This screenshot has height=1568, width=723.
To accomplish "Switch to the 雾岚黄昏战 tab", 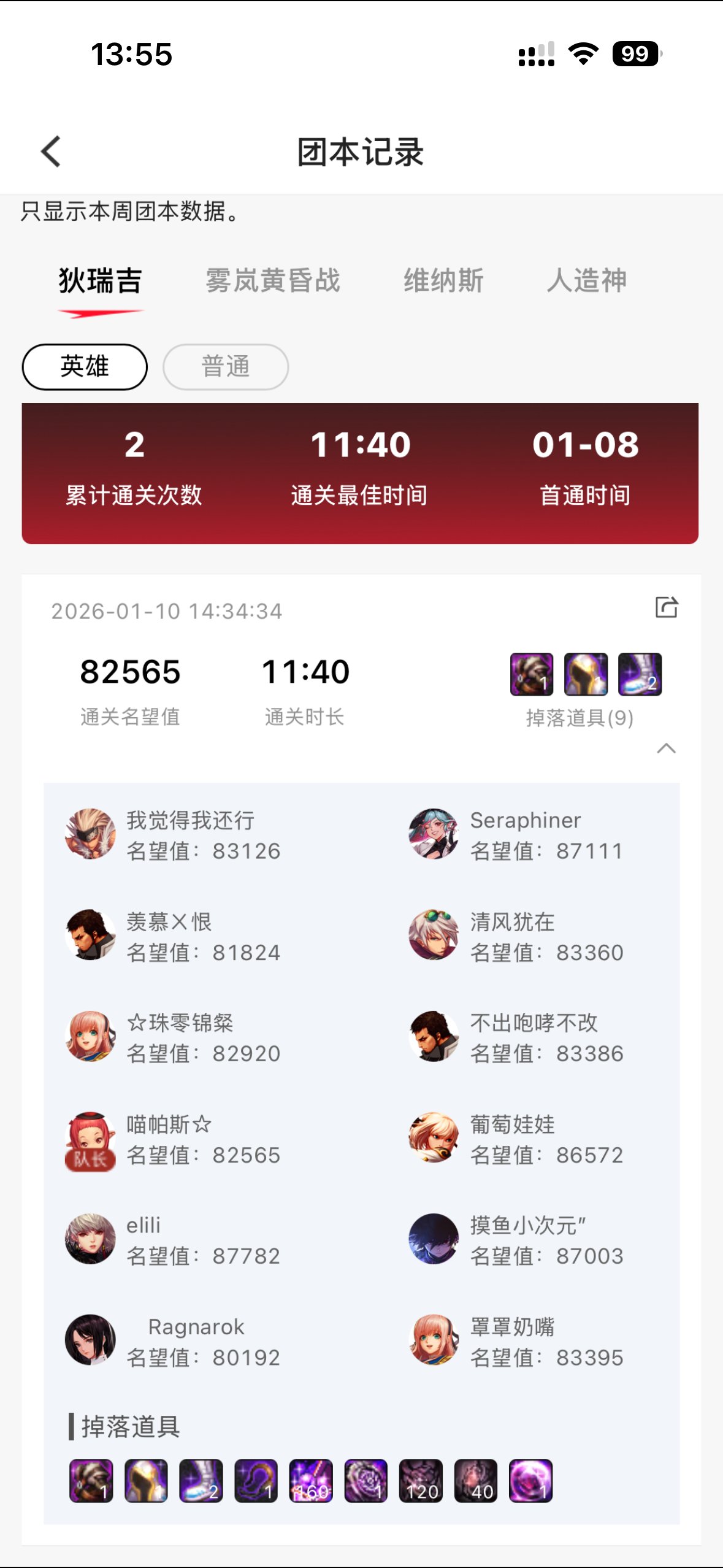I will (273, 281).
